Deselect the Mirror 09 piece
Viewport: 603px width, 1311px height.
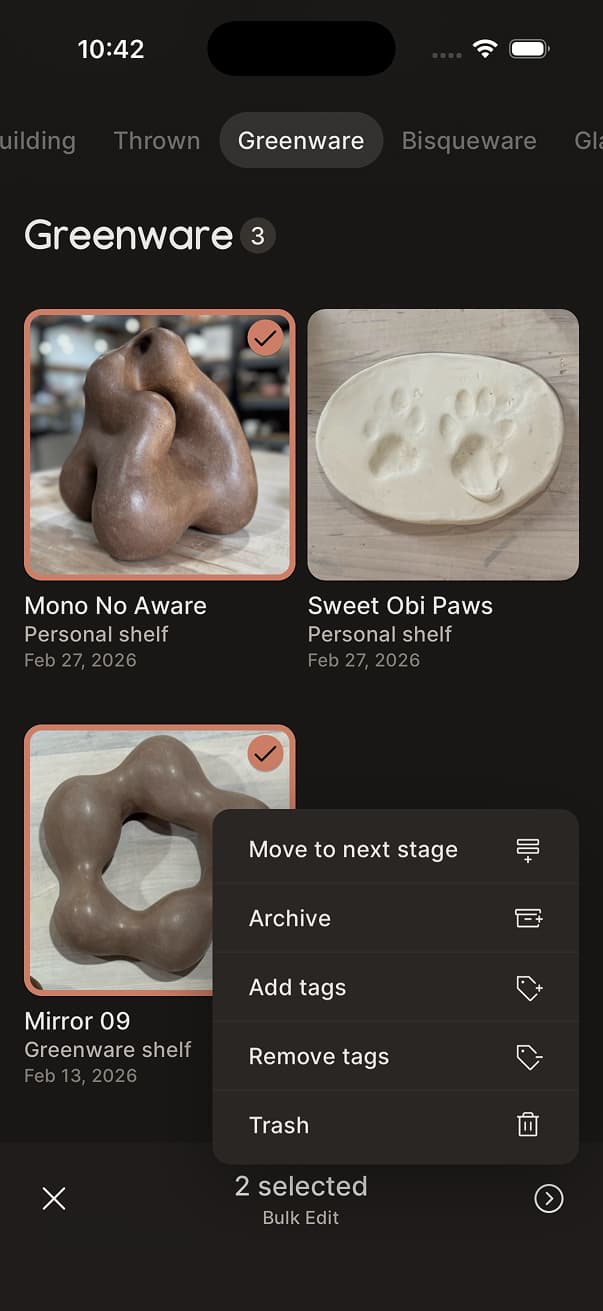[120, 860]
